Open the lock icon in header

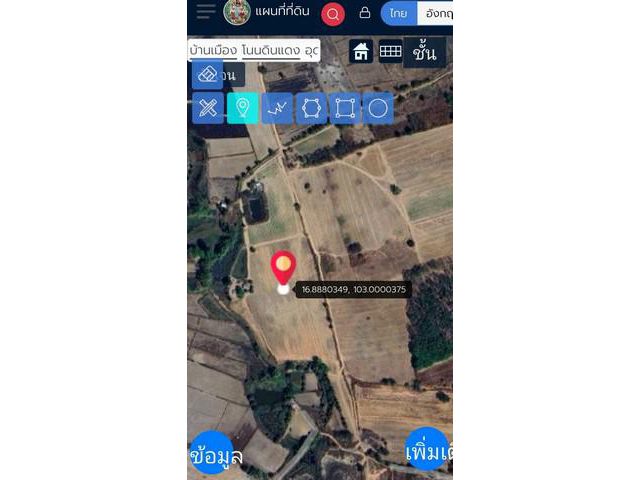(365, 13)
